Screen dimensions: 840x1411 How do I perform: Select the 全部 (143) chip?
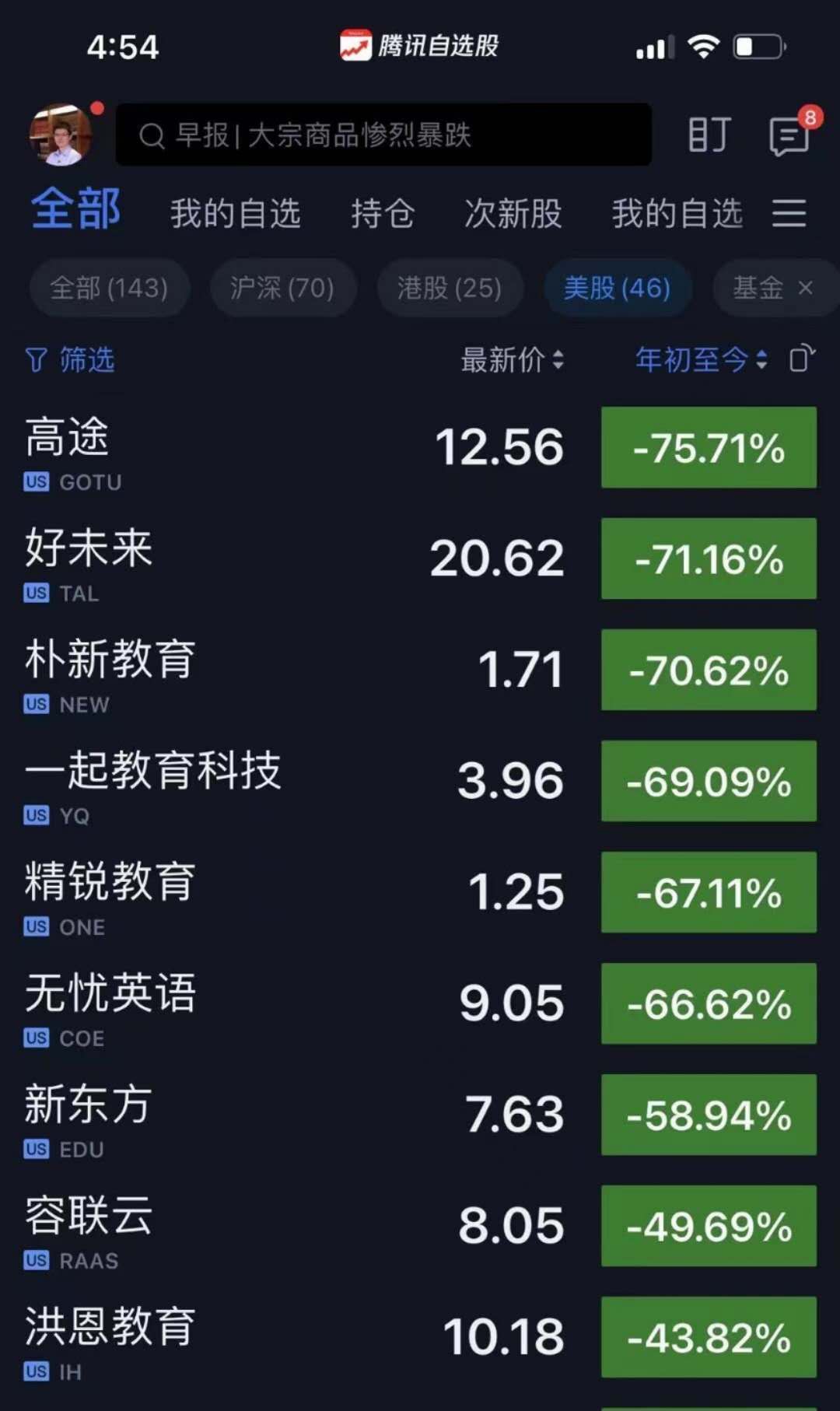coord(109,289)
